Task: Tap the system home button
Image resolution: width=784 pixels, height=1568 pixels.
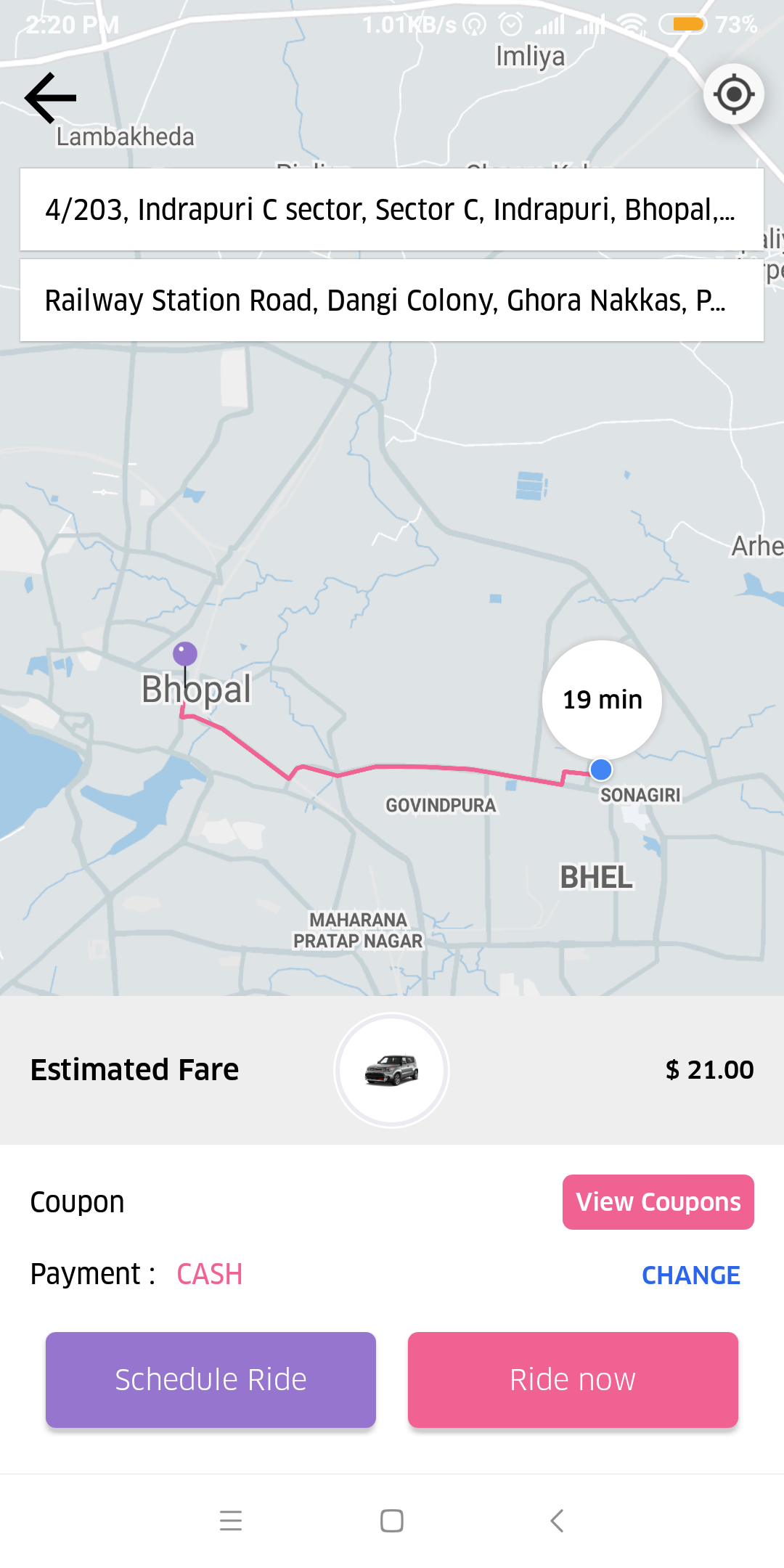Action: coord(392,1521)
